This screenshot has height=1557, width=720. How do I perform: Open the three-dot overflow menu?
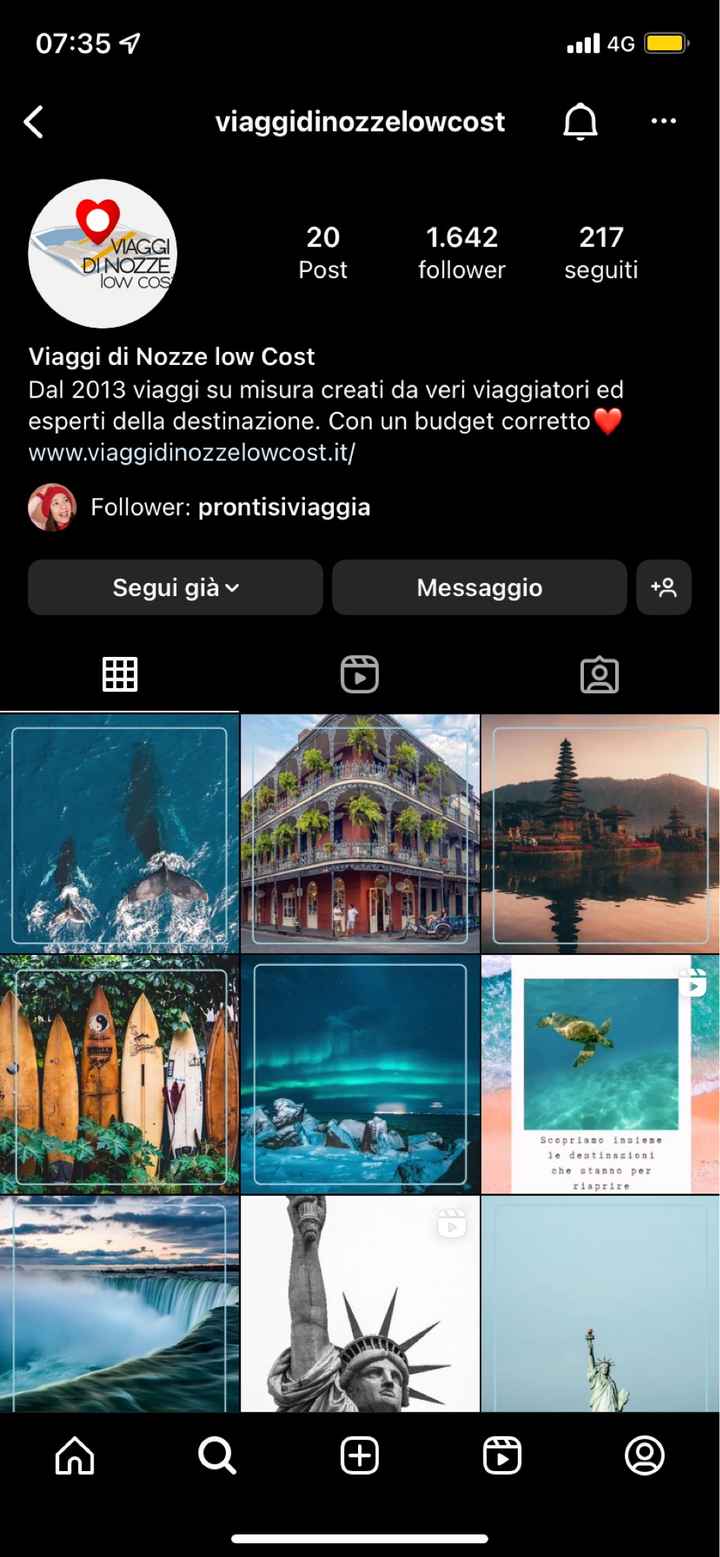[x=664, y=122]
